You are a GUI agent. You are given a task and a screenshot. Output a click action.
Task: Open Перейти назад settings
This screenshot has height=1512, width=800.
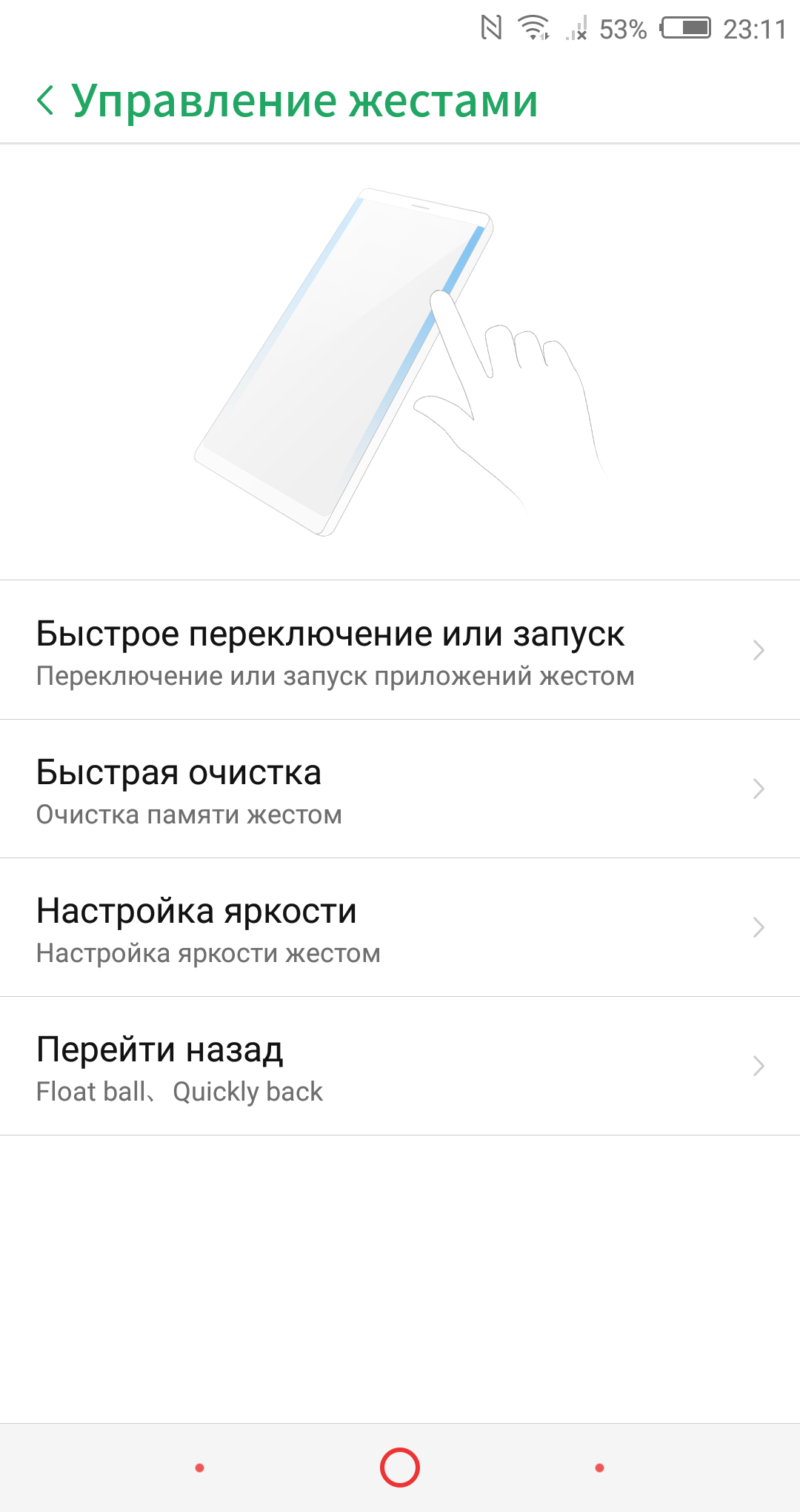pyautogui.click(x=400, y=1066)
